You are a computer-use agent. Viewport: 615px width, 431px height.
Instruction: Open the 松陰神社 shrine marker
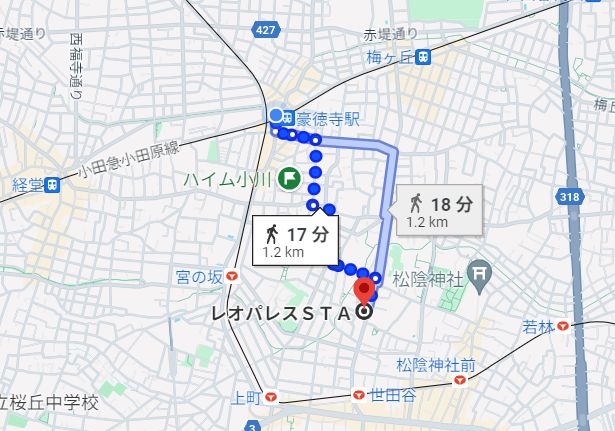click(481, 268)
